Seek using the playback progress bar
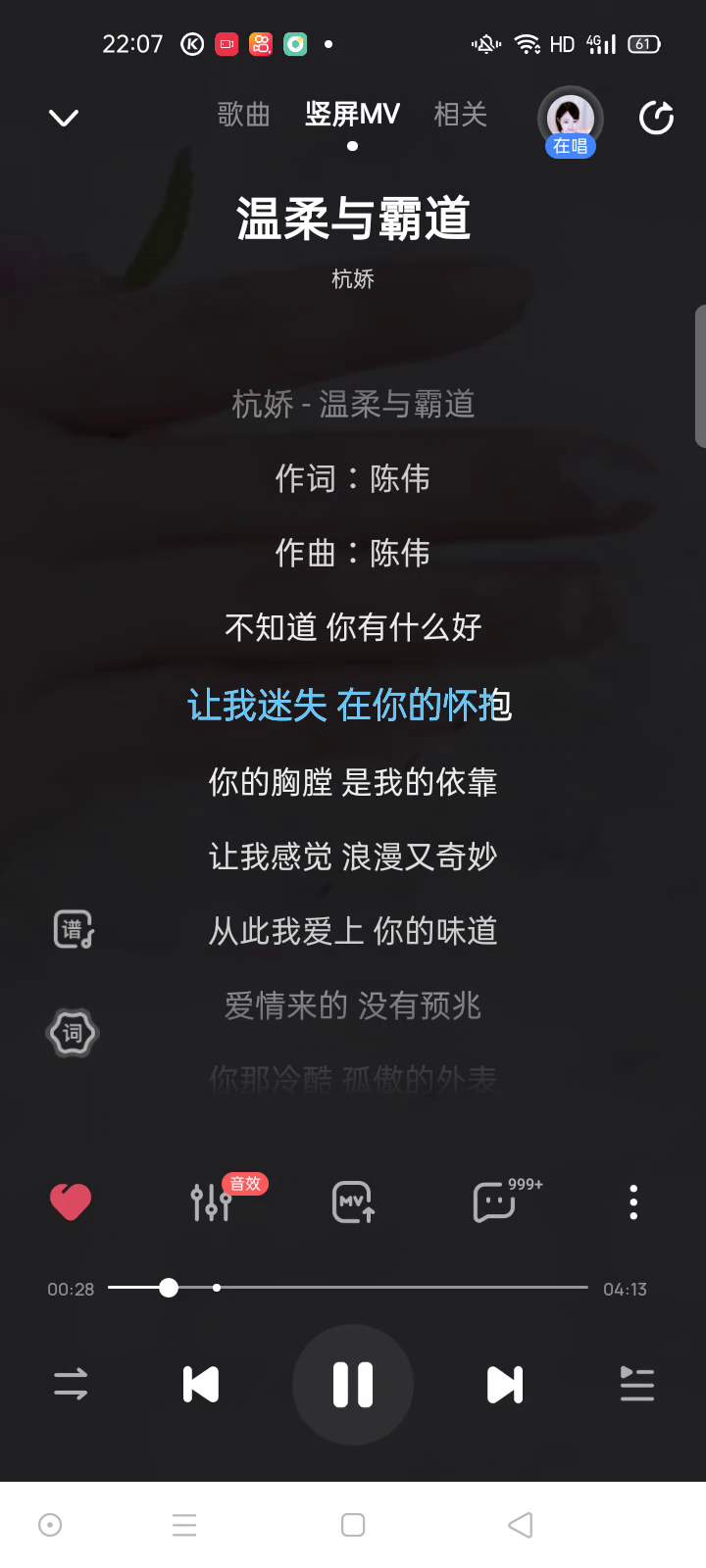 tap(348, 1287)
